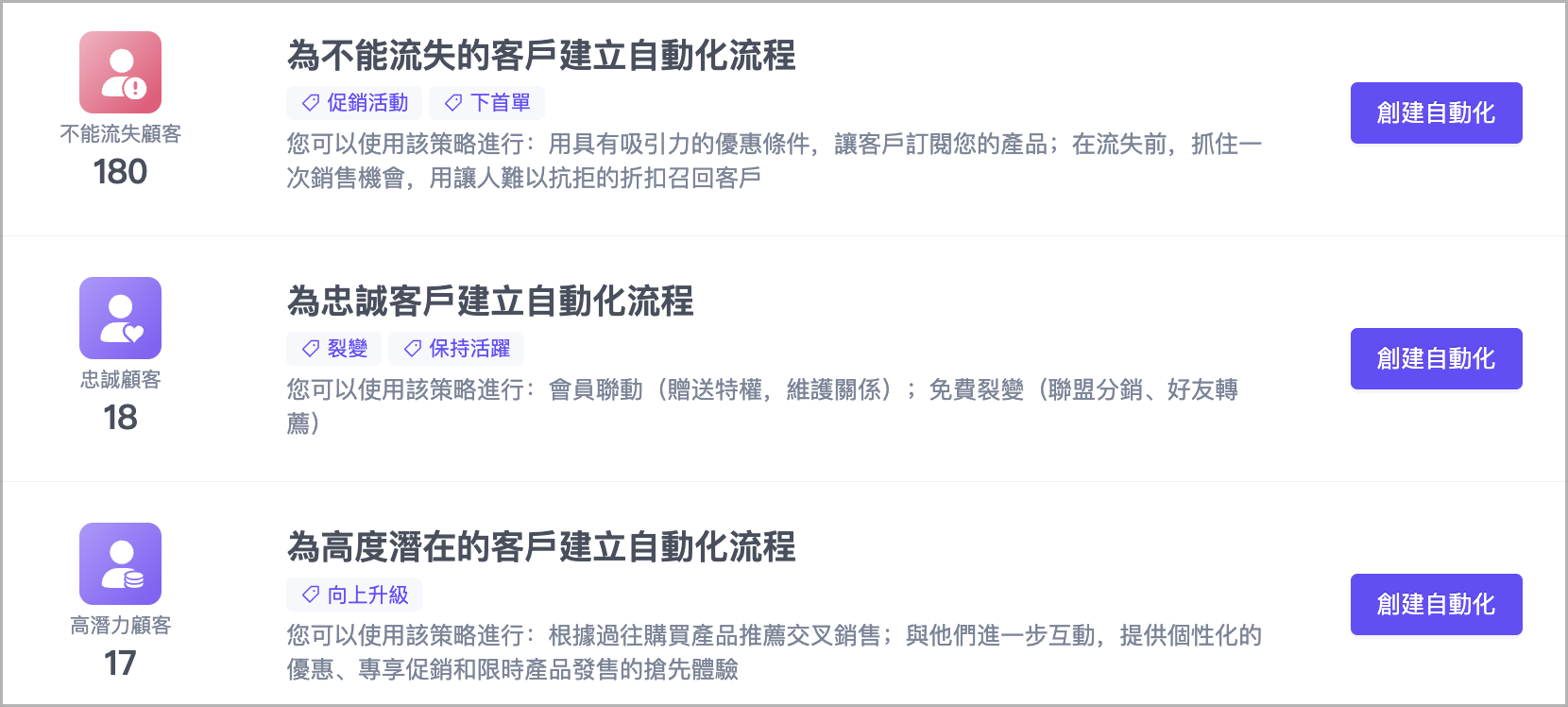Choose the 保持活躍 tag chip
This screenshot has width=1568, height=707.
[x=456, y=349]
